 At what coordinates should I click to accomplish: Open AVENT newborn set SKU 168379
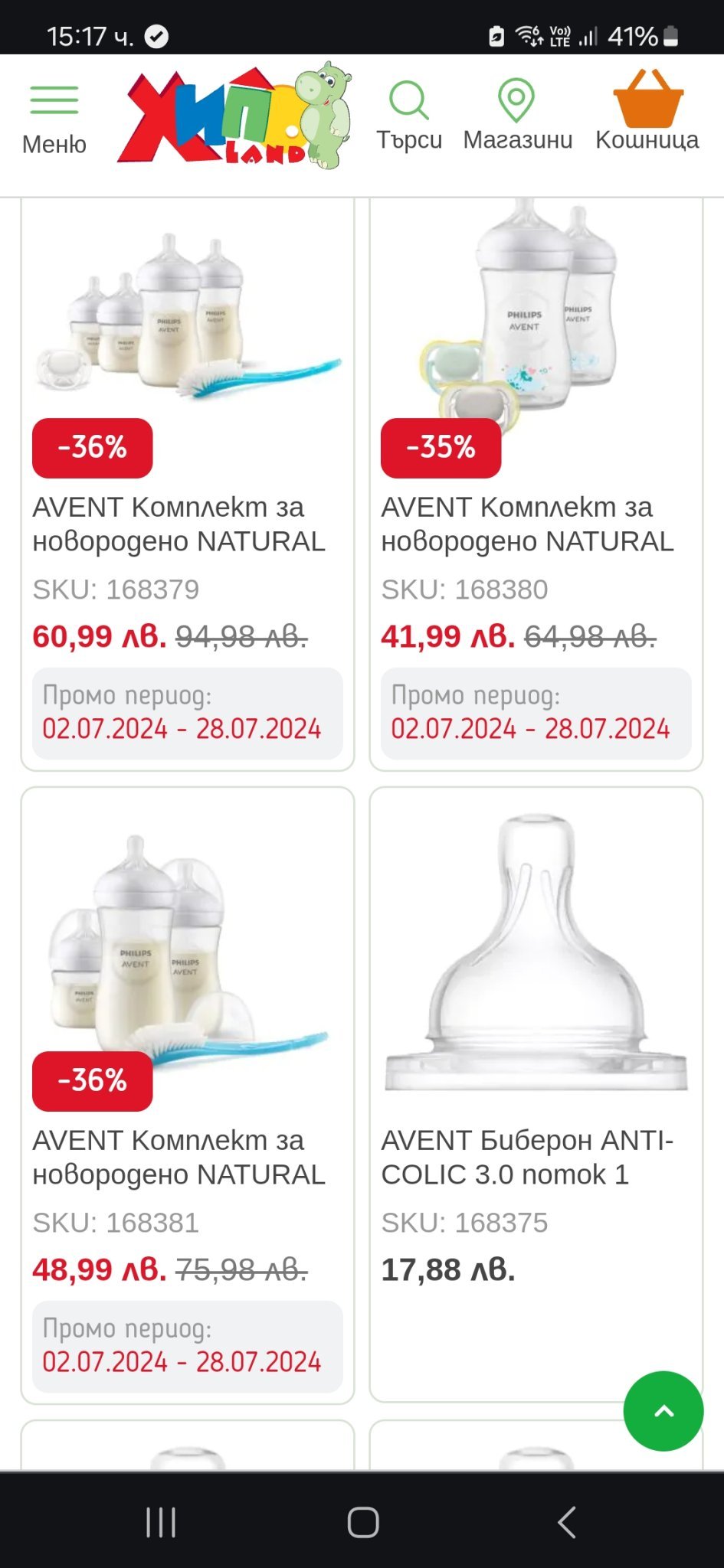pos(179,524)
